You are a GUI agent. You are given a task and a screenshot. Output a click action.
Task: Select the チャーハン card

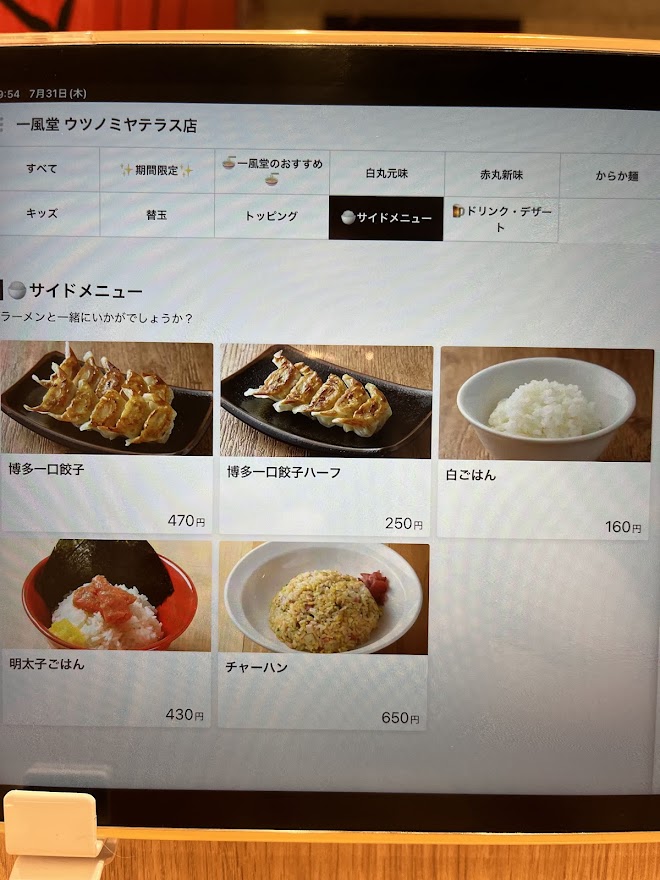324,636
